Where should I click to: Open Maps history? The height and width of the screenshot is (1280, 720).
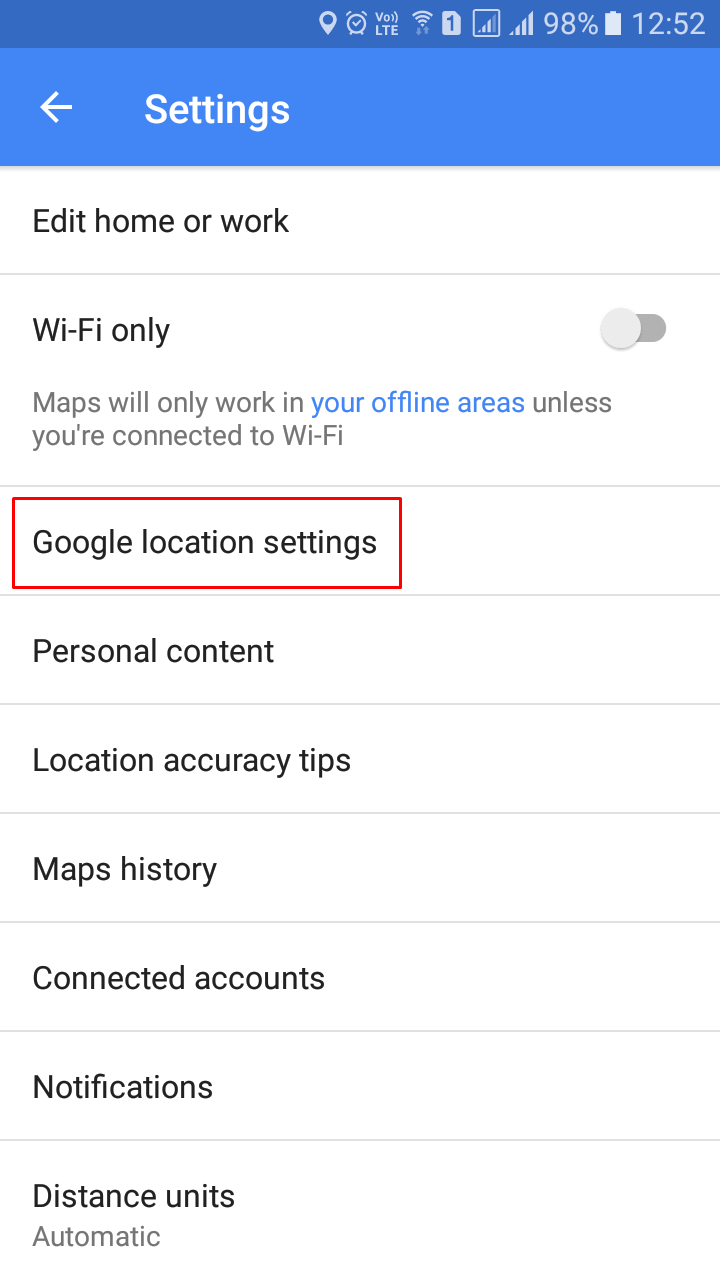click(360, 868)
